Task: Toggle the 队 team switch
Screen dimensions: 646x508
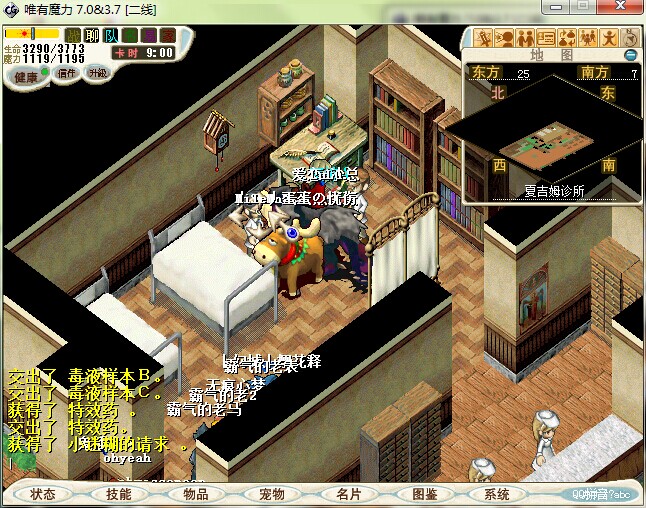Action: click(111, 35)
